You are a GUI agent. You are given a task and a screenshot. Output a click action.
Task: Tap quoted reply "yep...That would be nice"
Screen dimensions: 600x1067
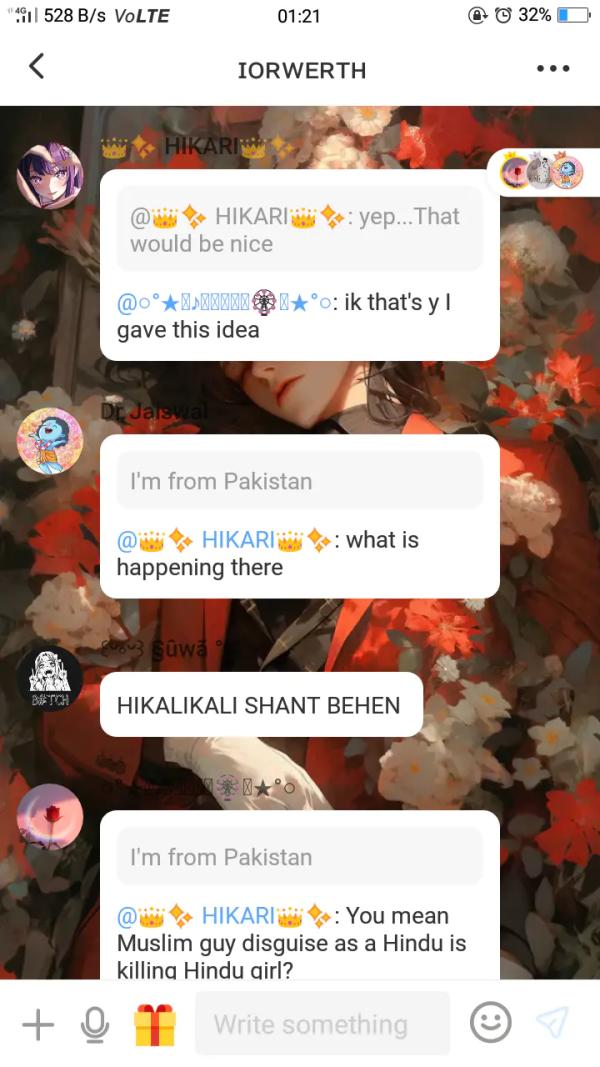tap(300, 229)
